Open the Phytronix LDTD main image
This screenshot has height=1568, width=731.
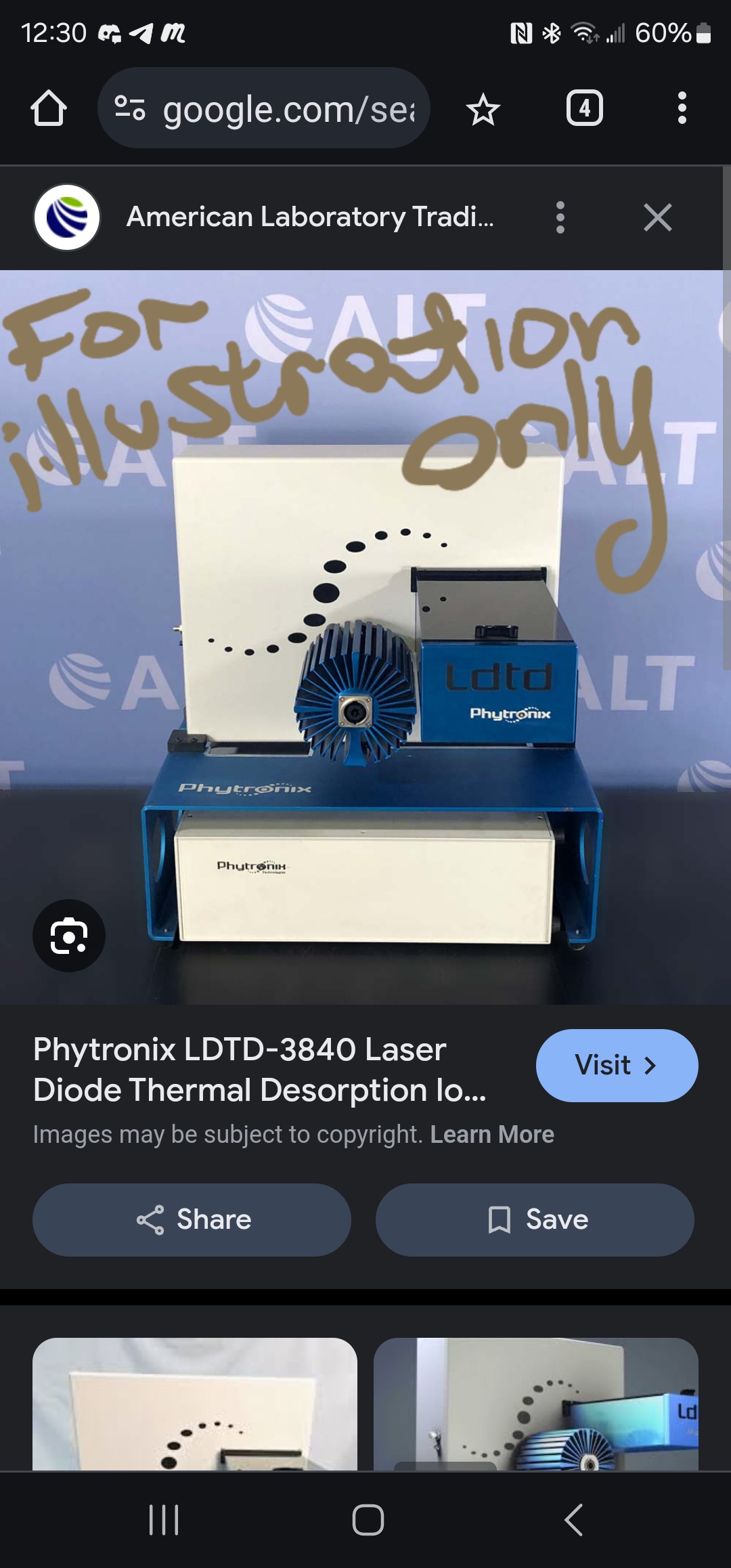point(365,637)
